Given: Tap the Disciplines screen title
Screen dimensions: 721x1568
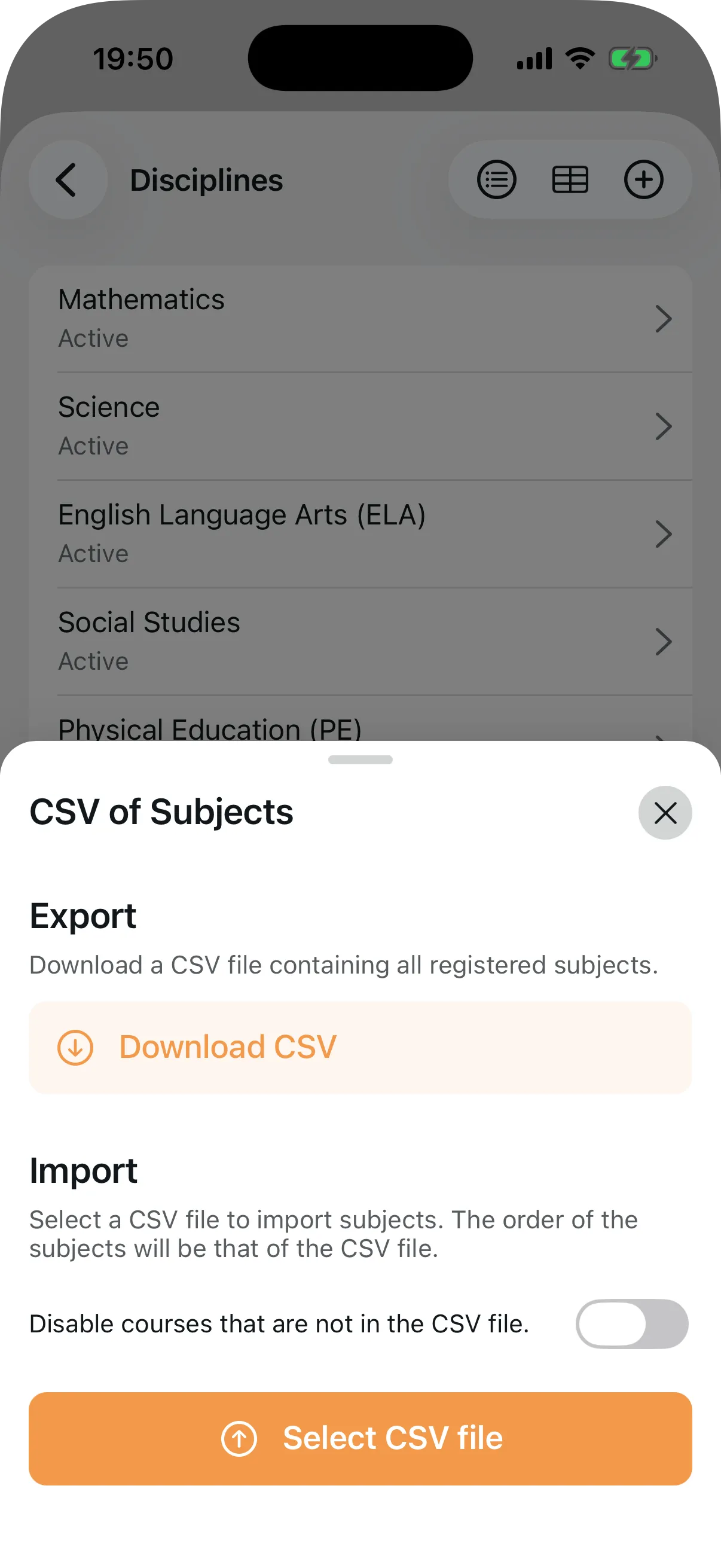Looking at the screenshot, I should point(207,179).
